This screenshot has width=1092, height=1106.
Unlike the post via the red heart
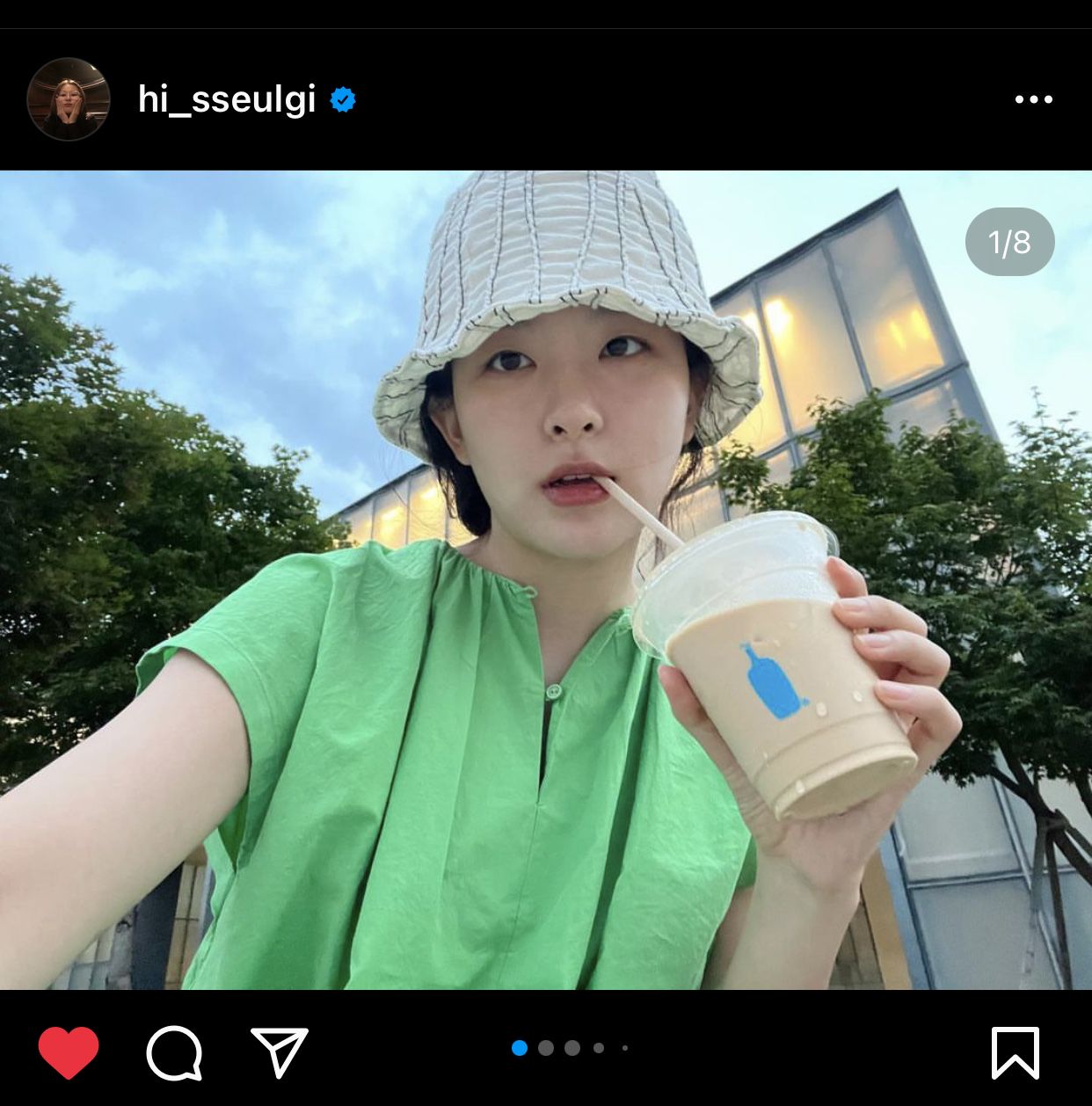click(x=69, y=1051)
